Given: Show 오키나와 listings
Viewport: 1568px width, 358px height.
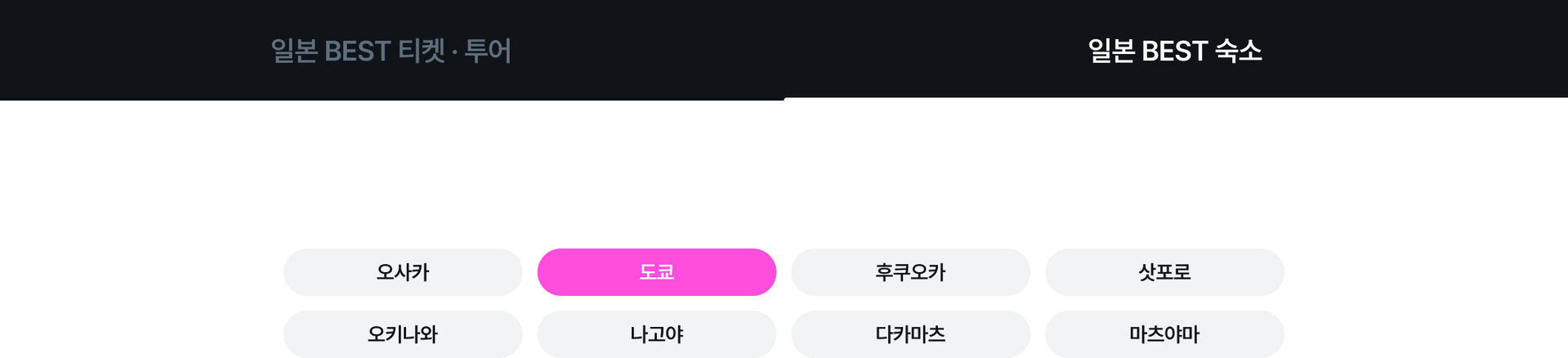Looking at the screenshot, I should click(x=403, y=333).
